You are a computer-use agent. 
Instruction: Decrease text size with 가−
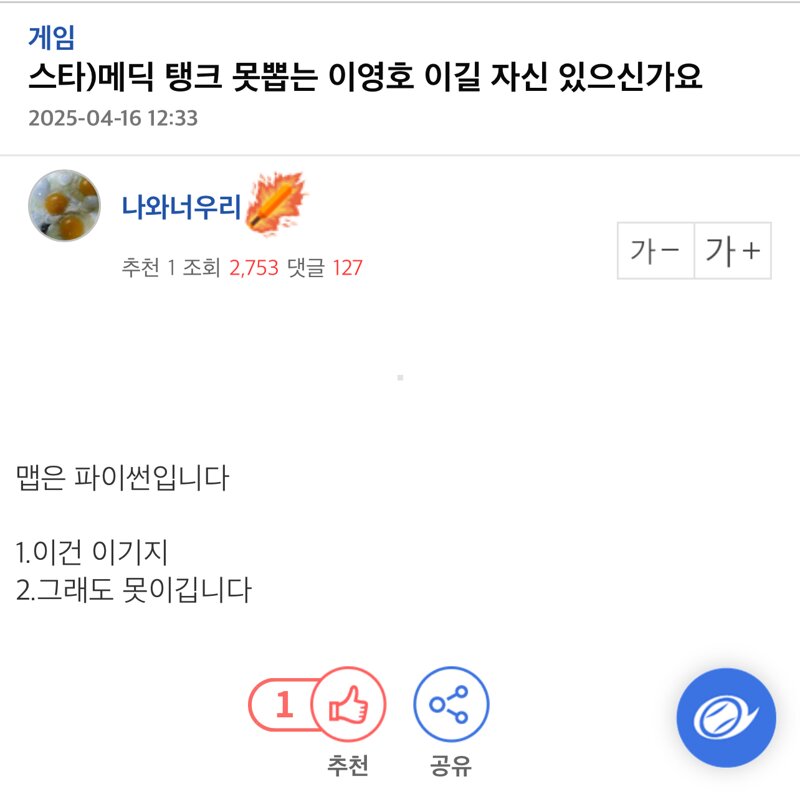point(655,250)
